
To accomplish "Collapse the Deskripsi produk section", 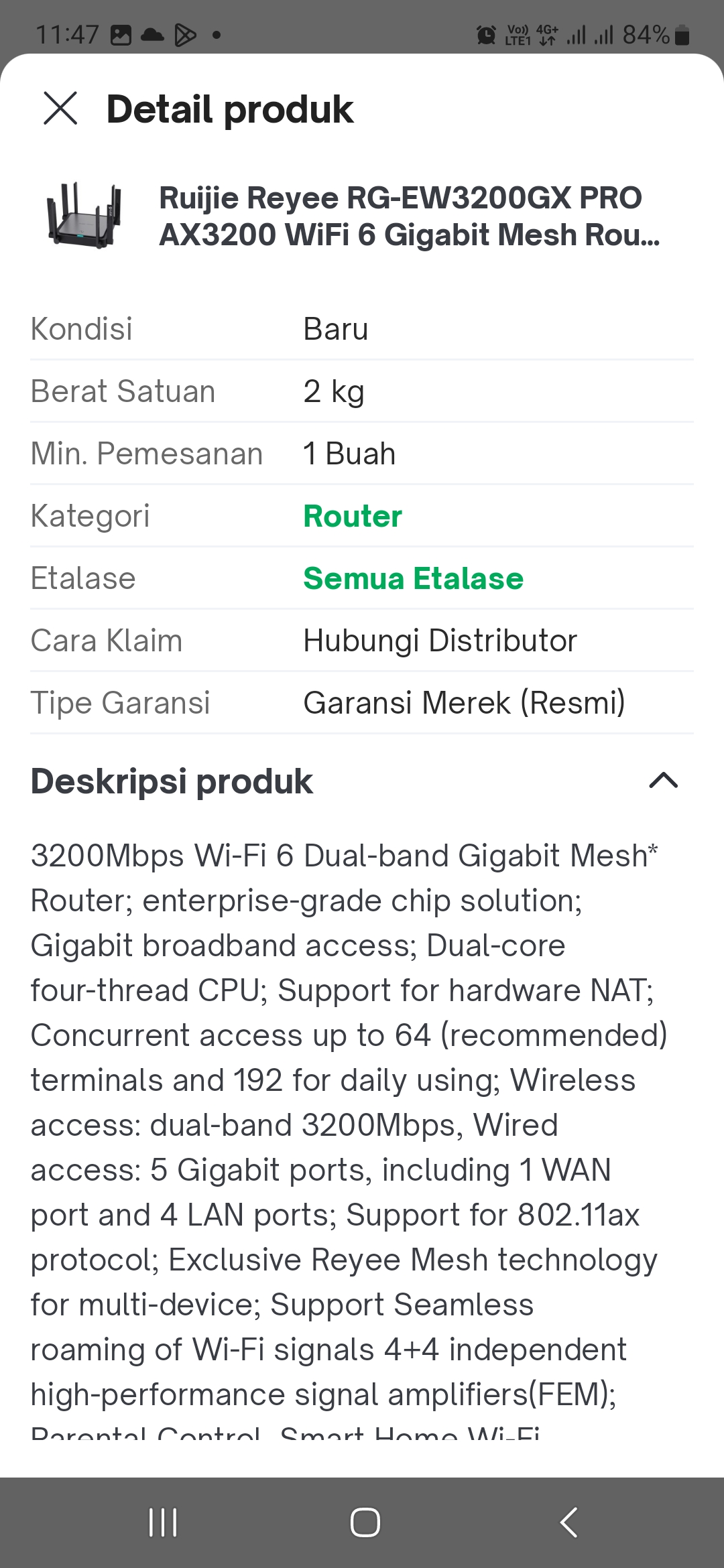I will 663,781.
